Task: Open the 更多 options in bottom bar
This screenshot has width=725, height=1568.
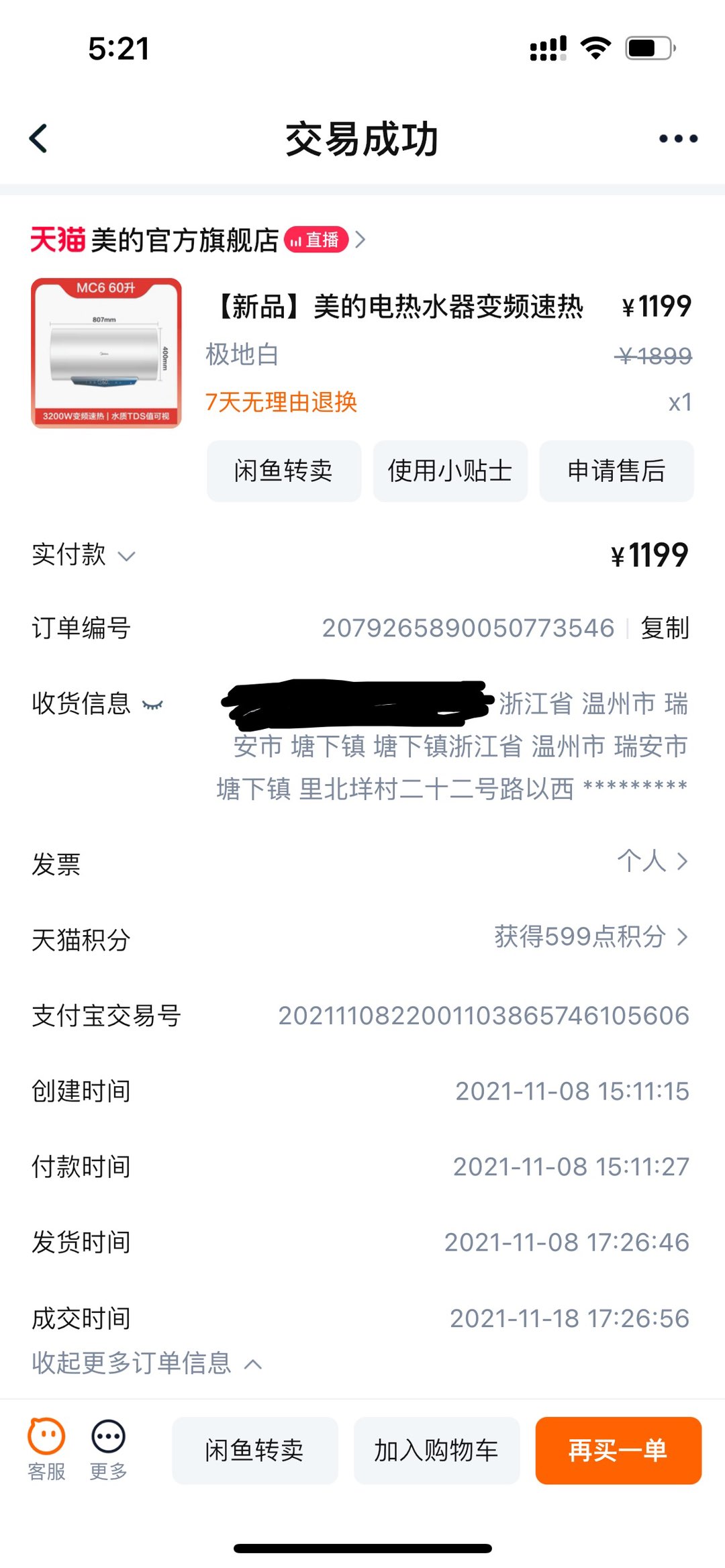Action: (x=108, y=1450)
